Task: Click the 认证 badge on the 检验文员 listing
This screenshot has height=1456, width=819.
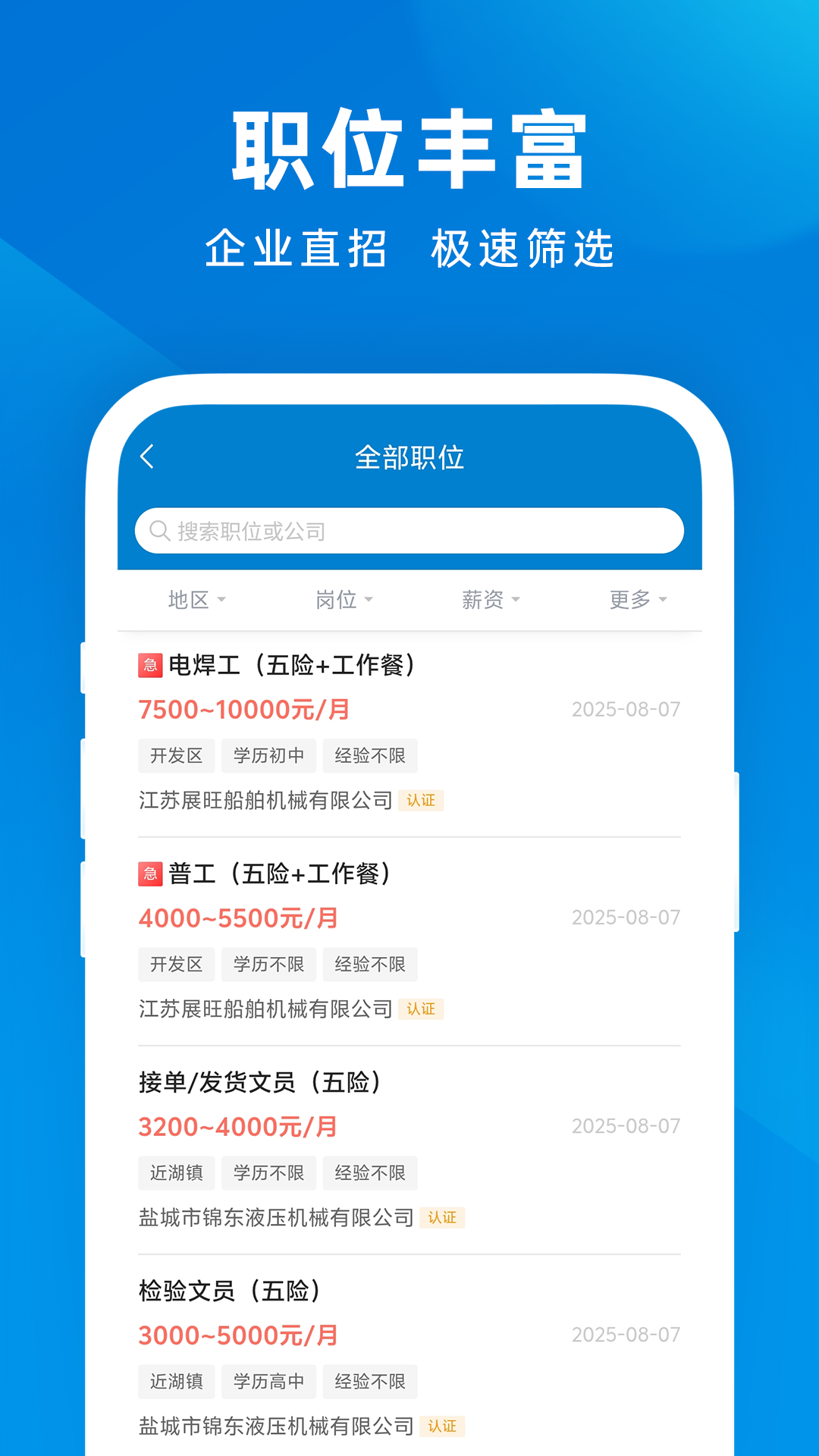Action: pyautogui.click(x=443, y=1426)
